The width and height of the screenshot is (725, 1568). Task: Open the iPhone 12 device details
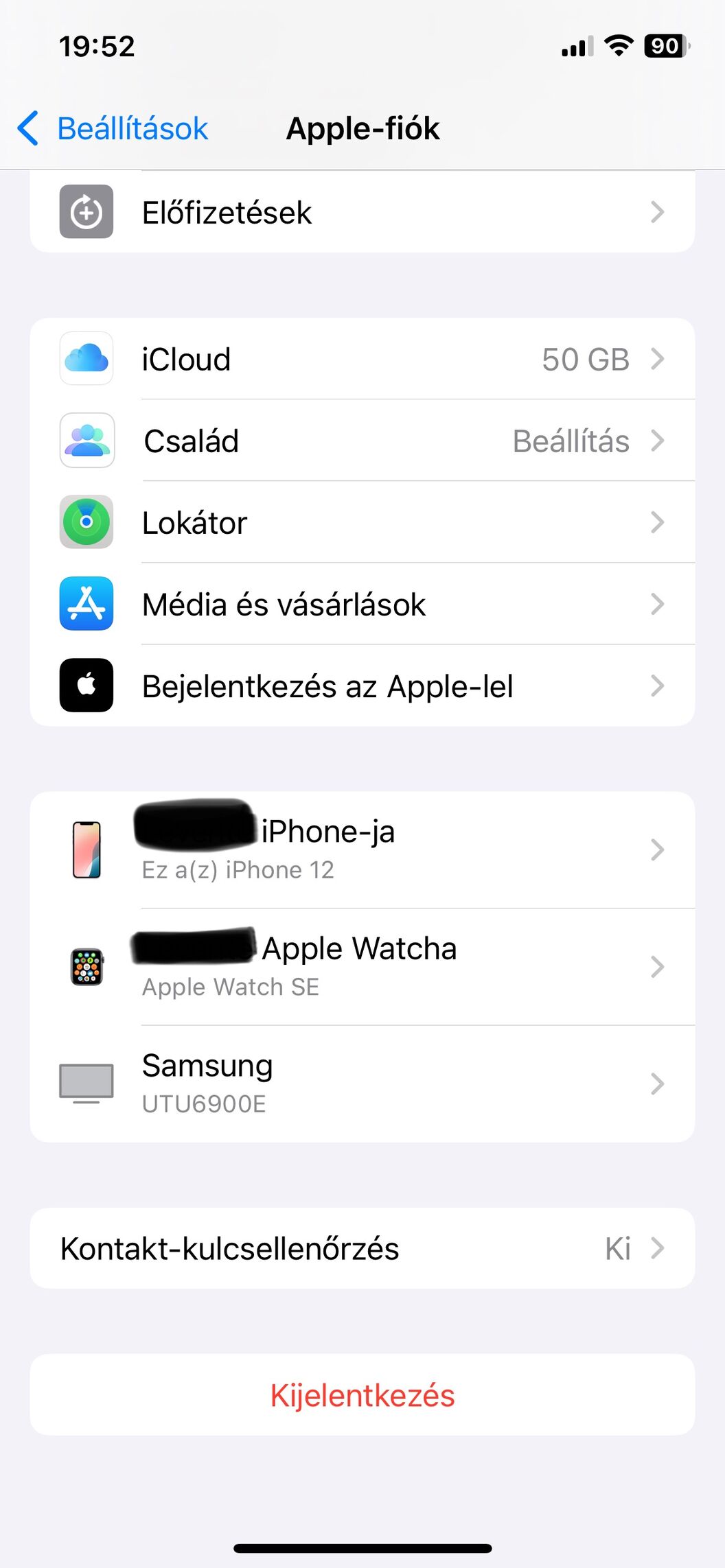coord(362,850)
